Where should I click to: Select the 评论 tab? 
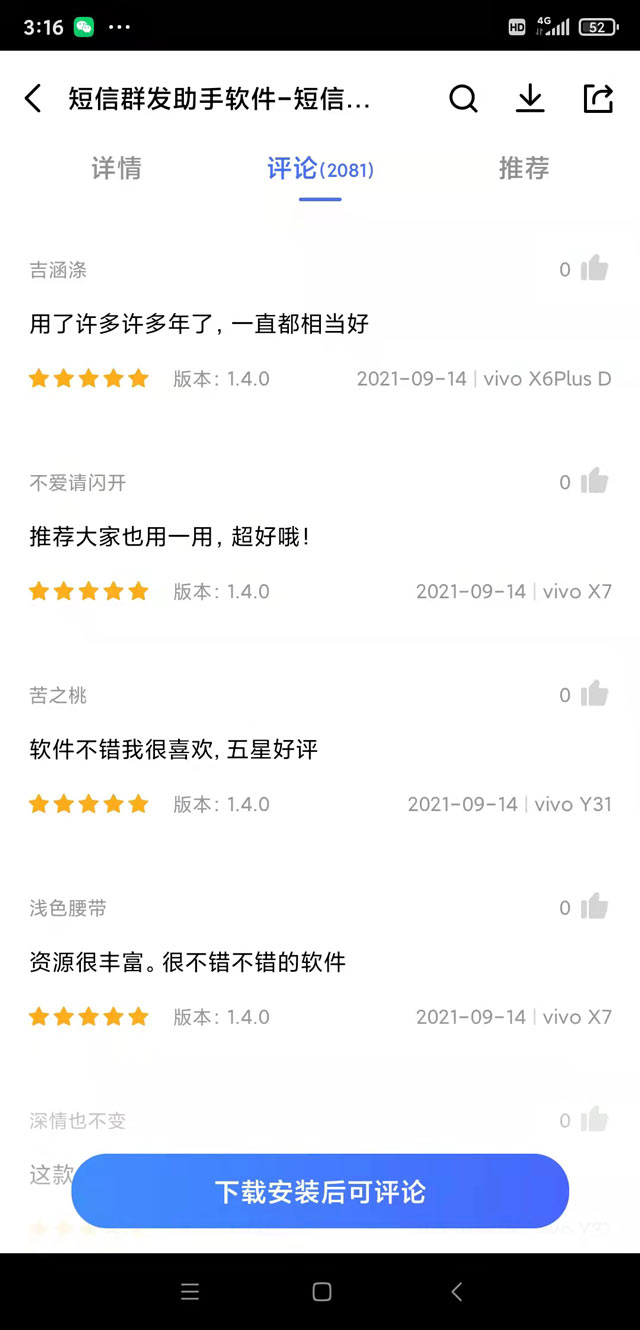click(320, 169)
